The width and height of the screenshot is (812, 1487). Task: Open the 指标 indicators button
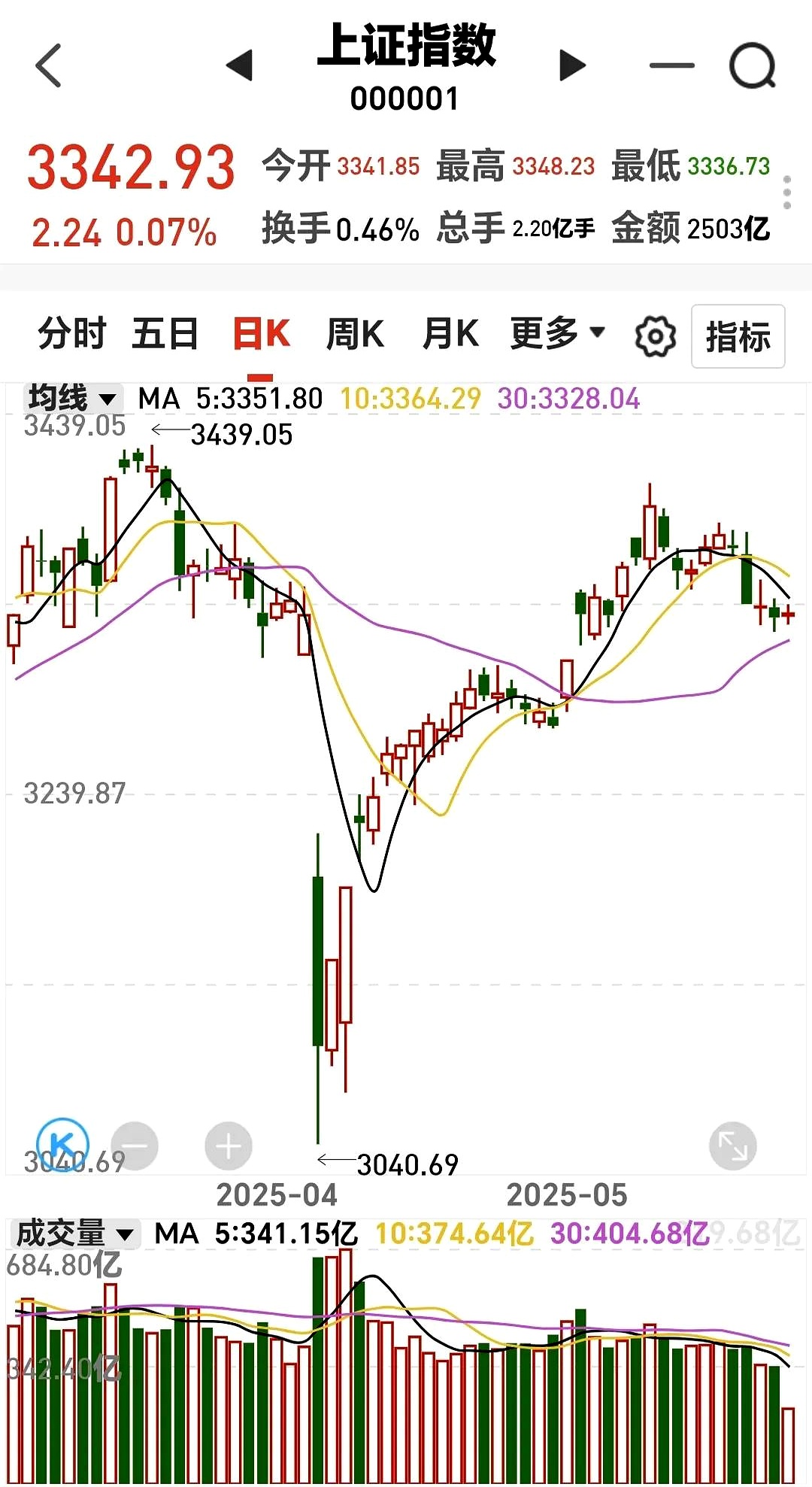[x=738, y=336]
